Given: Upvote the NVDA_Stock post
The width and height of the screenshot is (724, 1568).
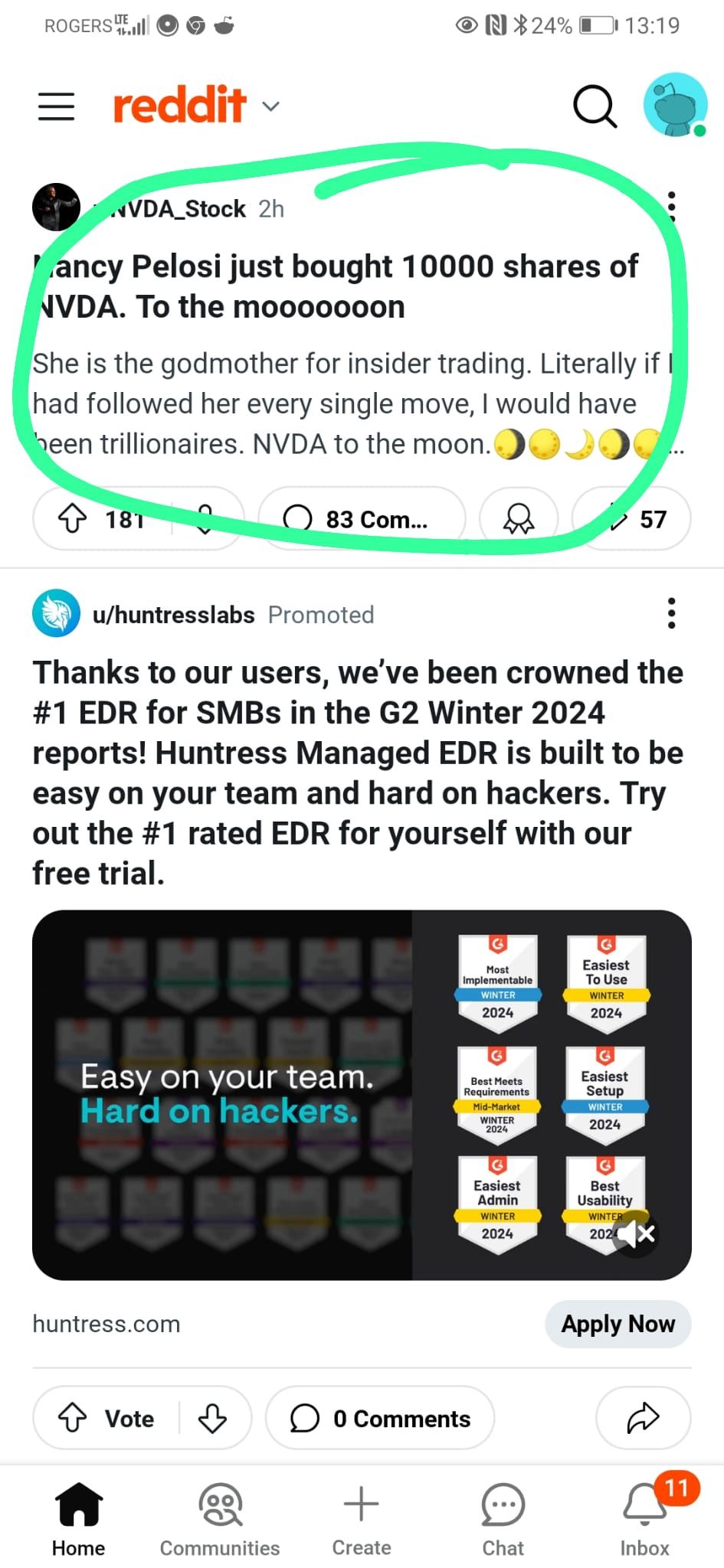Looking at the screenshot, I should (73, 519).
